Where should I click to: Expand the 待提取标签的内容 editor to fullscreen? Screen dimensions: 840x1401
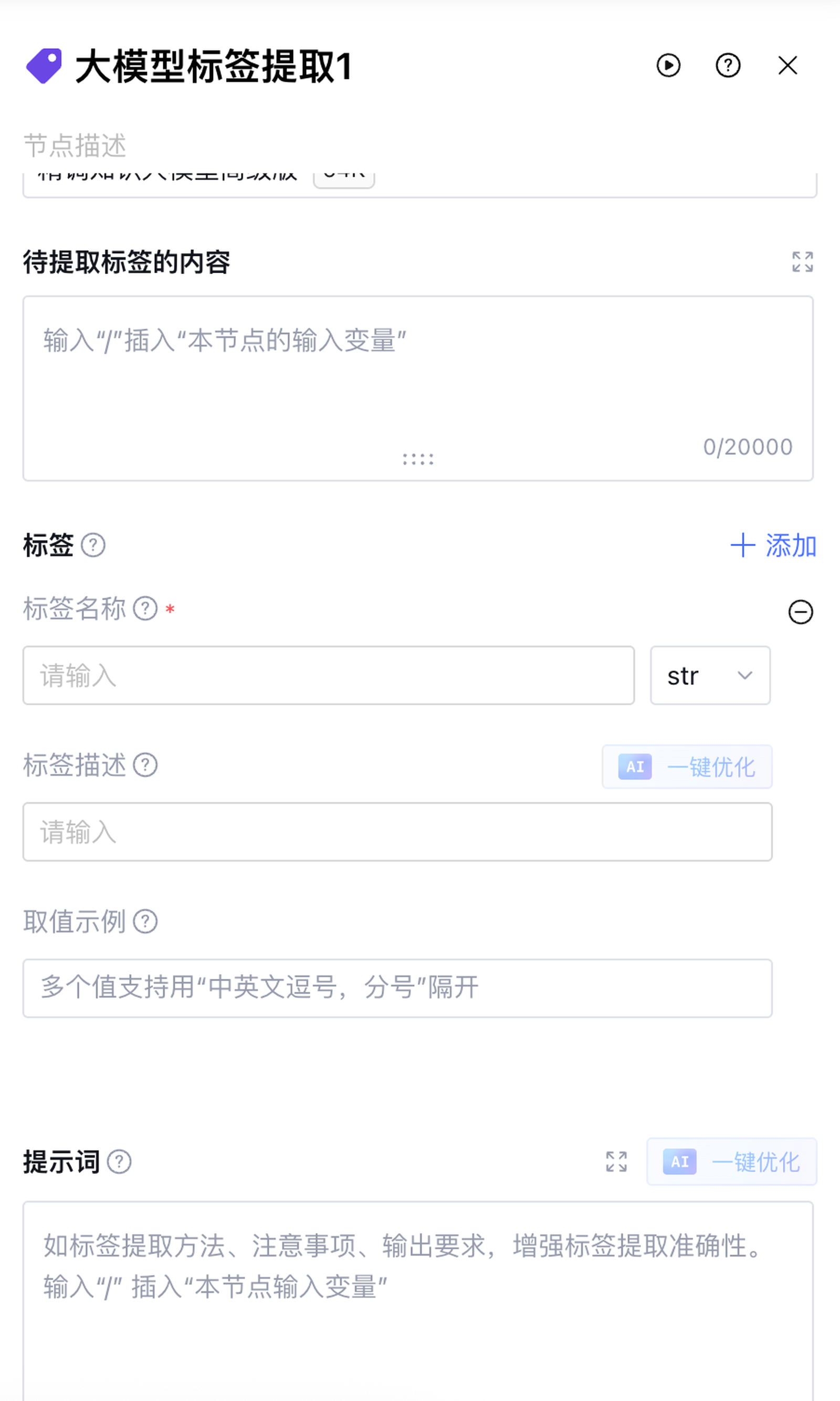(x=802, y=262)
